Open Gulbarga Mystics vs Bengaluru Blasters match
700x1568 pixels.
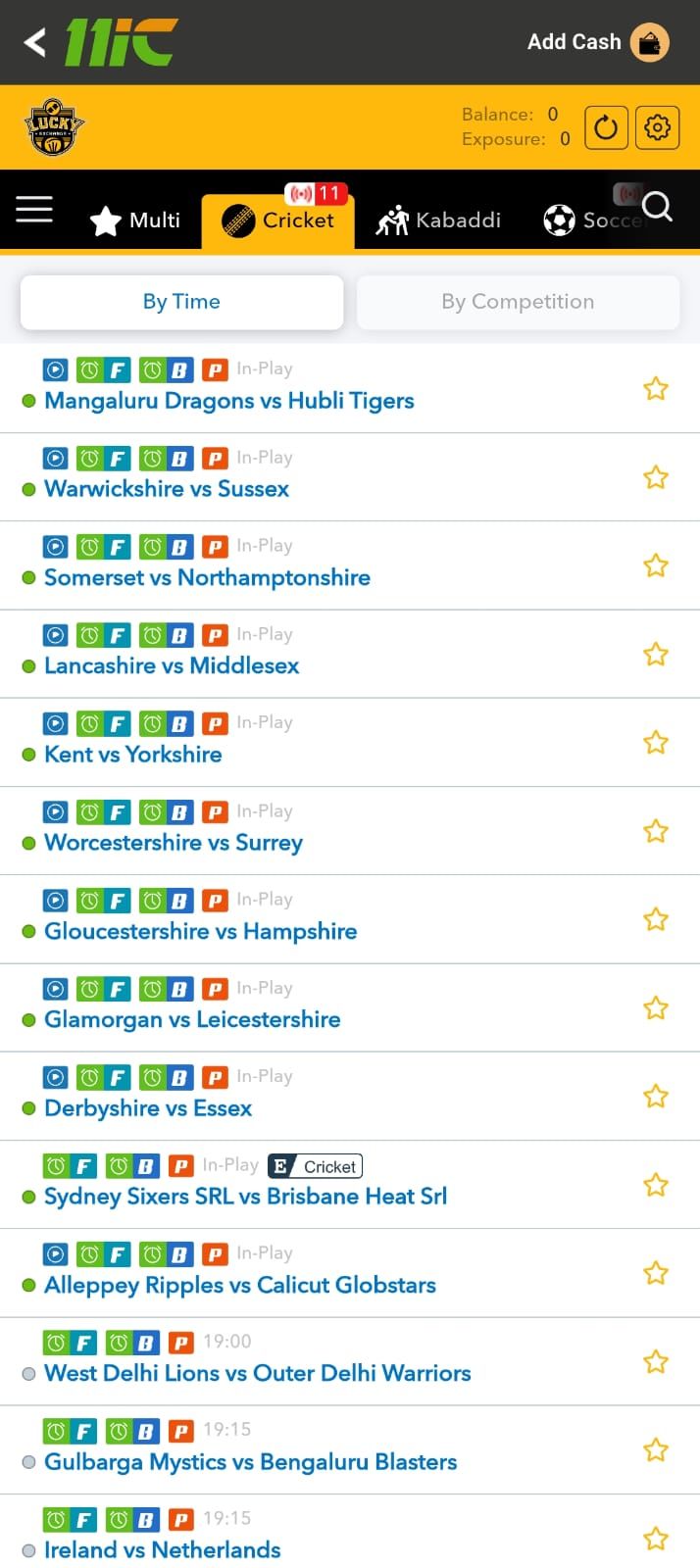[x=251, y=1462]
